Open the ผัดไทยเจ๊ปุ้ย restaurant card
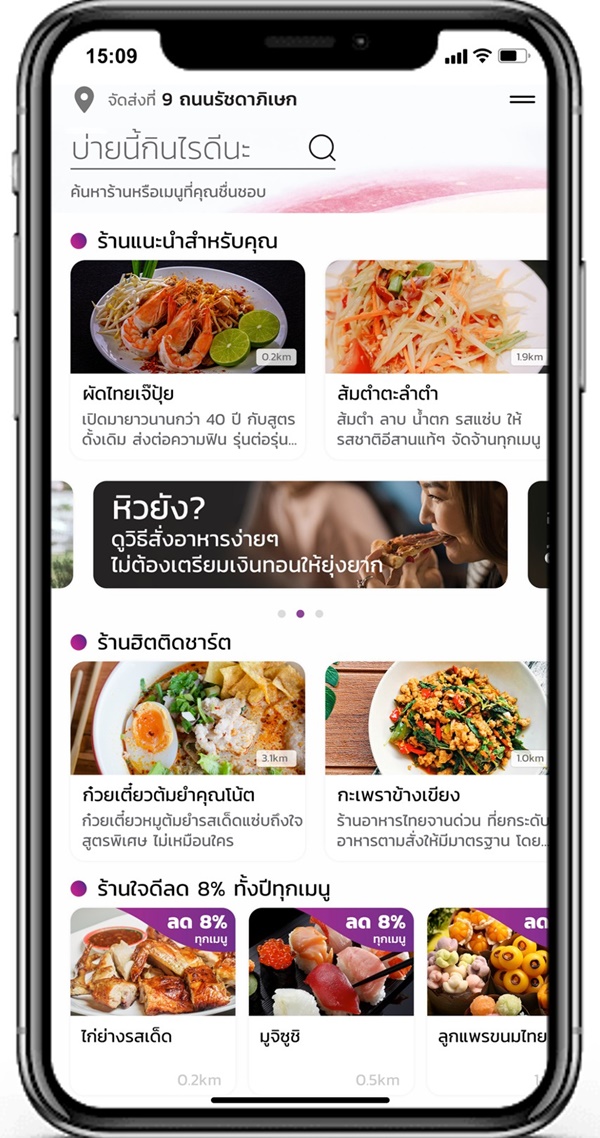This screenshot has width=600, height=1138. 187,358
